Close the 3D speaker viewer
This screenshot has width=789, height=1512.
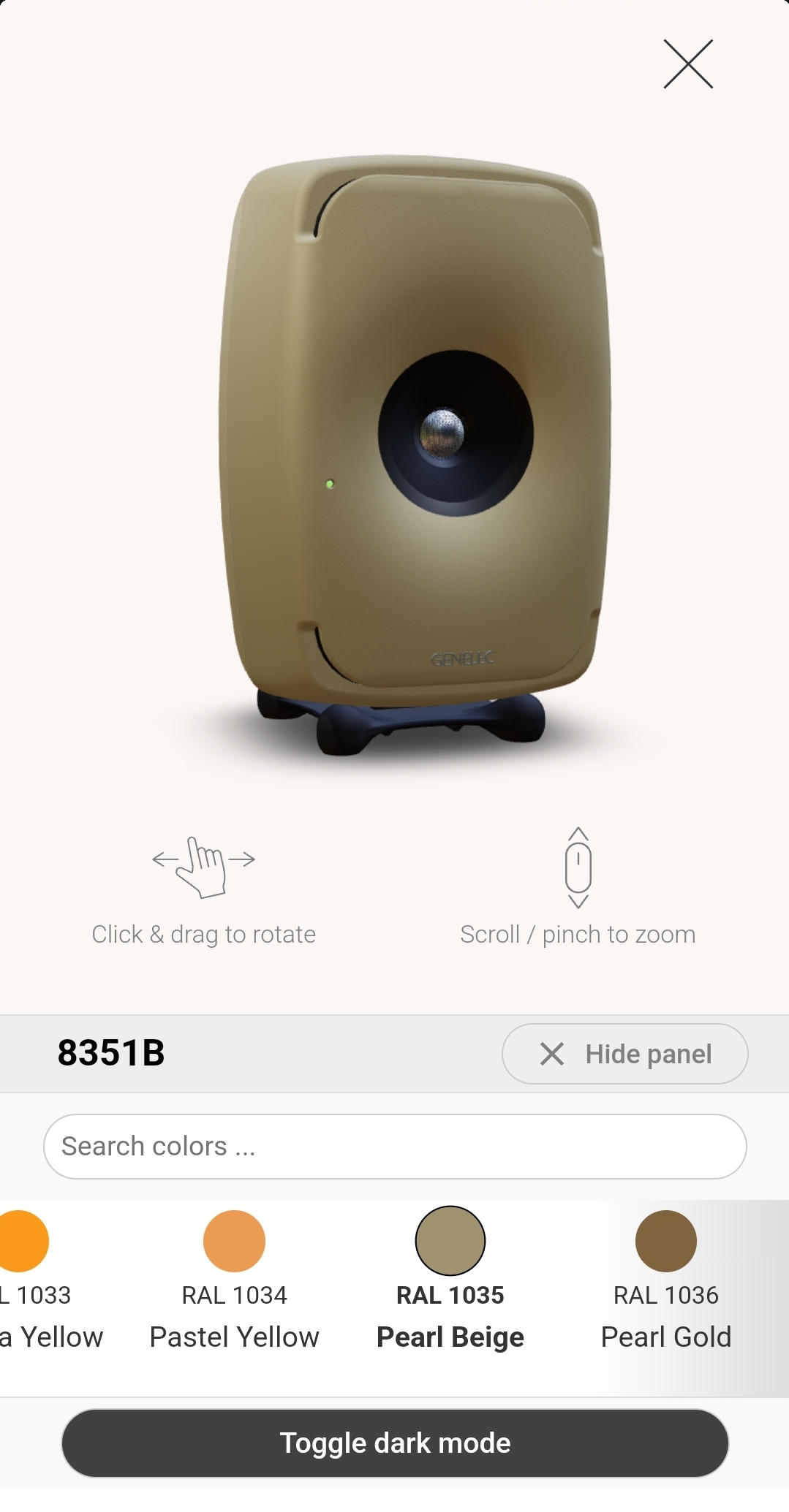coord(688,64)
